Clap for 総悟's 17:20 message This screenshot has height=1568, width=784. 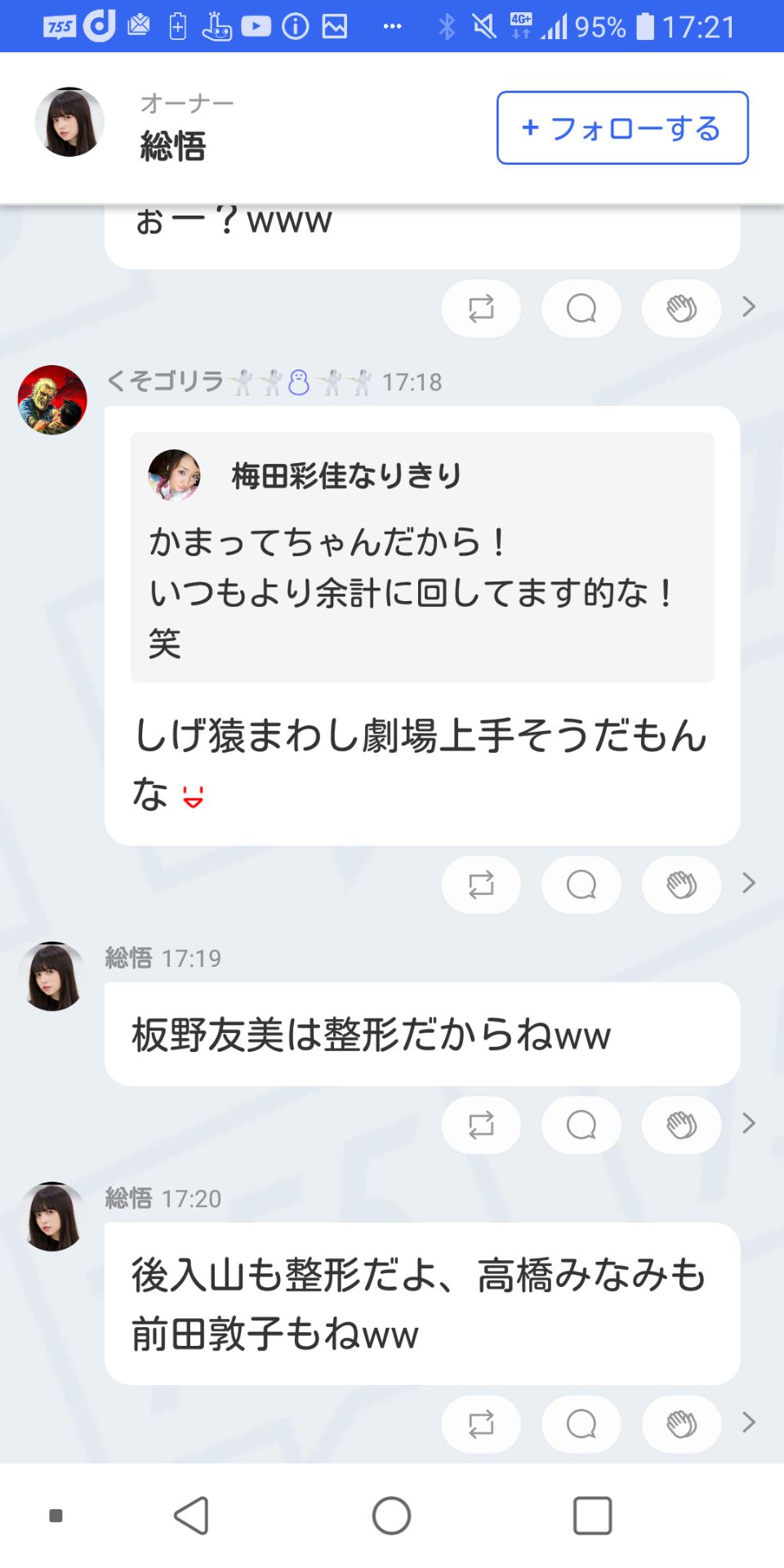point(681,1424)
